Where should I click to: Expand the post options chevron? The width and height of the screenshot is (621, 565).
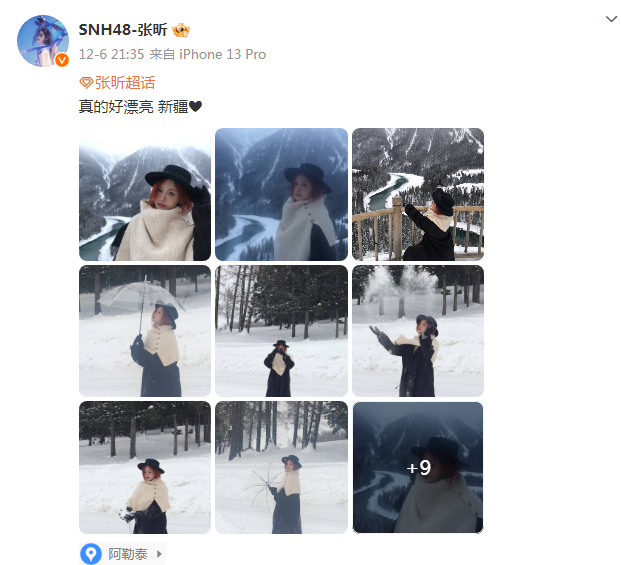pos(611,19)
